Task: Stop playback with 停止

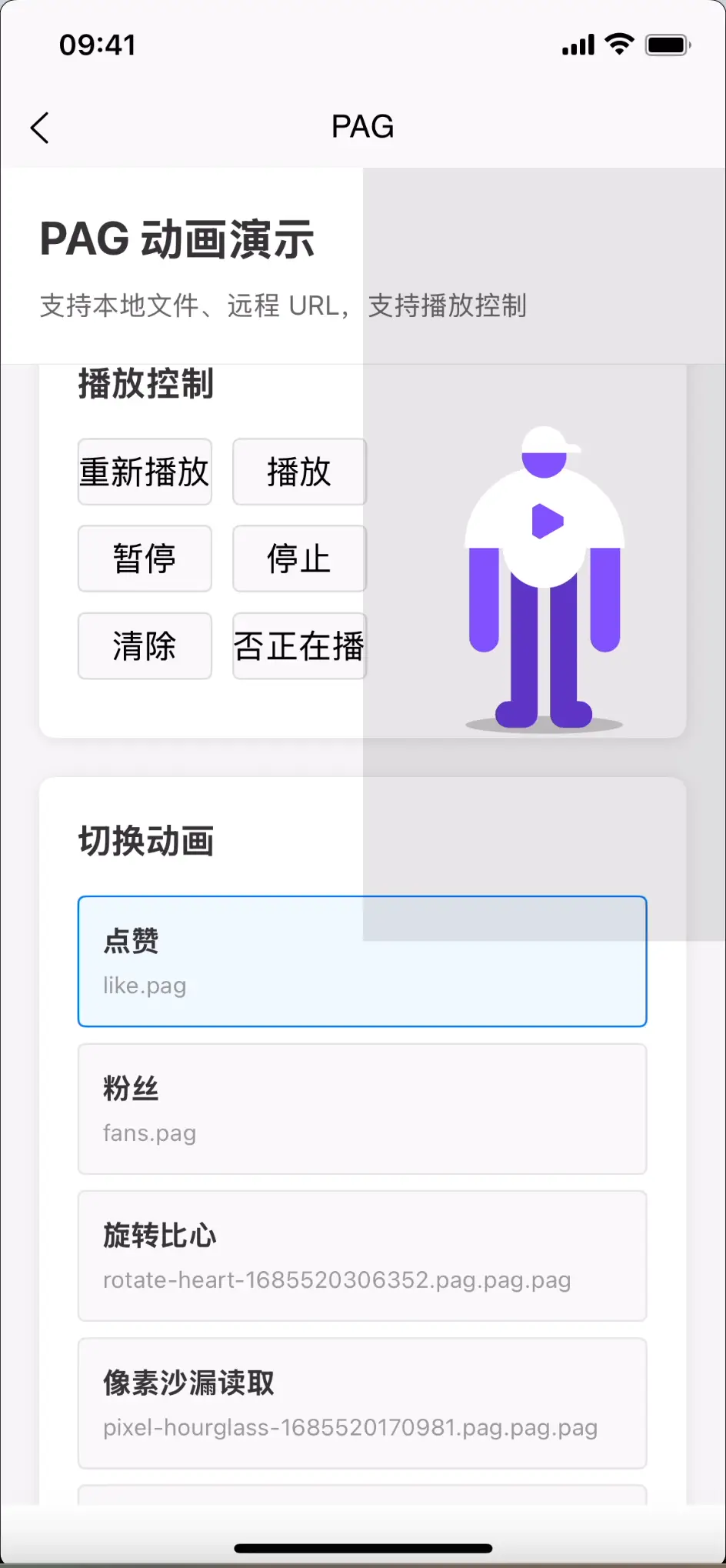Action: point(299,559)
